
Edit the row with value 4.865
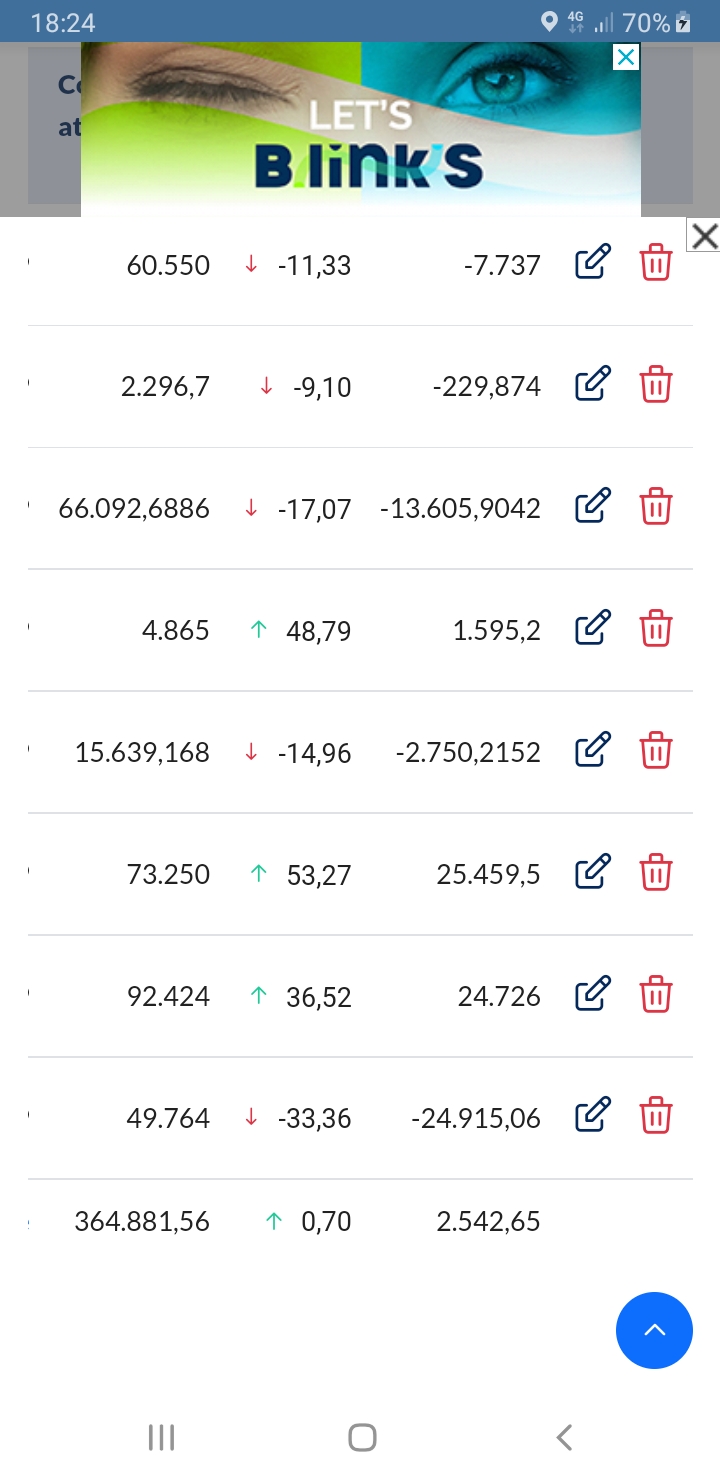coord(592,629)
